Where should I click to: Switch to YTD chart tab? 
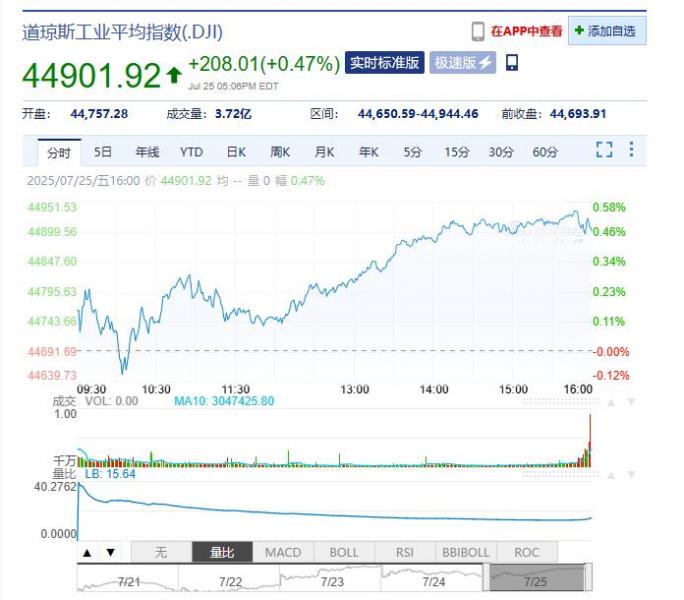tap(191, 152)
